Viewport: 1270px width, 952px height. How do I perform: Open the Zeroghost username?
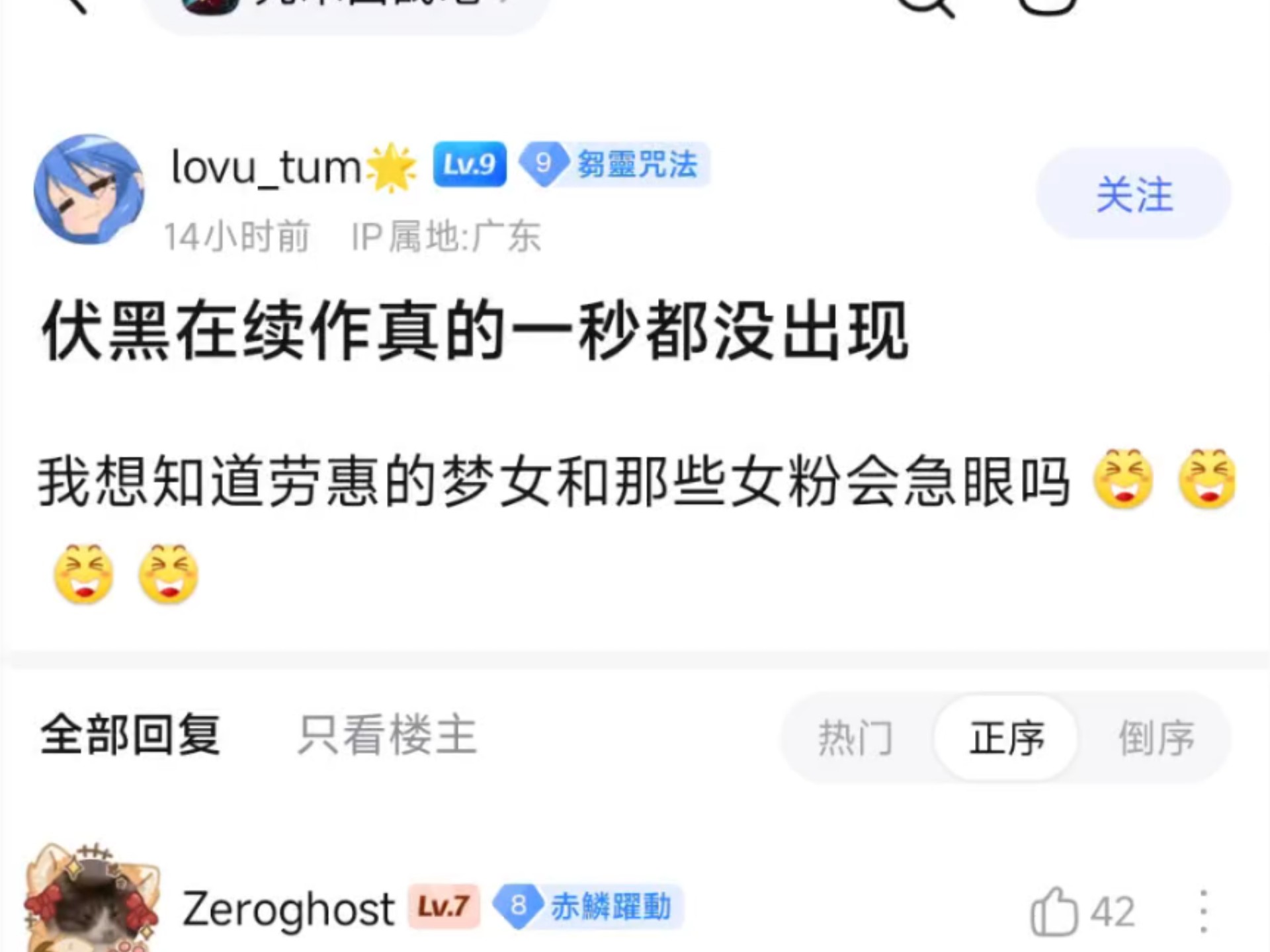[x=288, y=910]
